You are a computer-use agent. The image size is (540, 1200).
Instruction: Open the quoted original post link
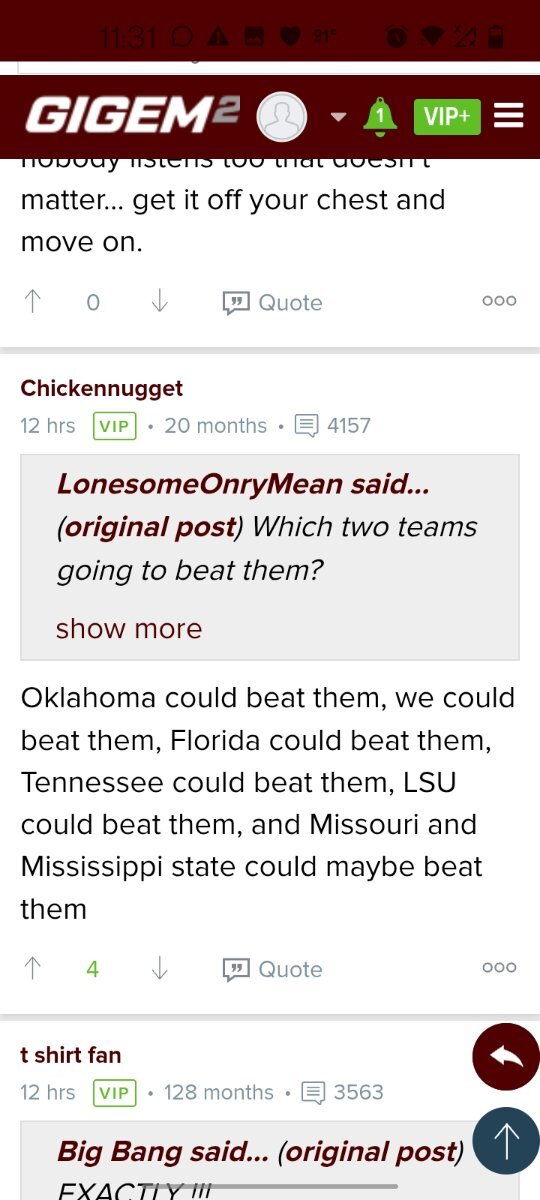tap(150, 527)
